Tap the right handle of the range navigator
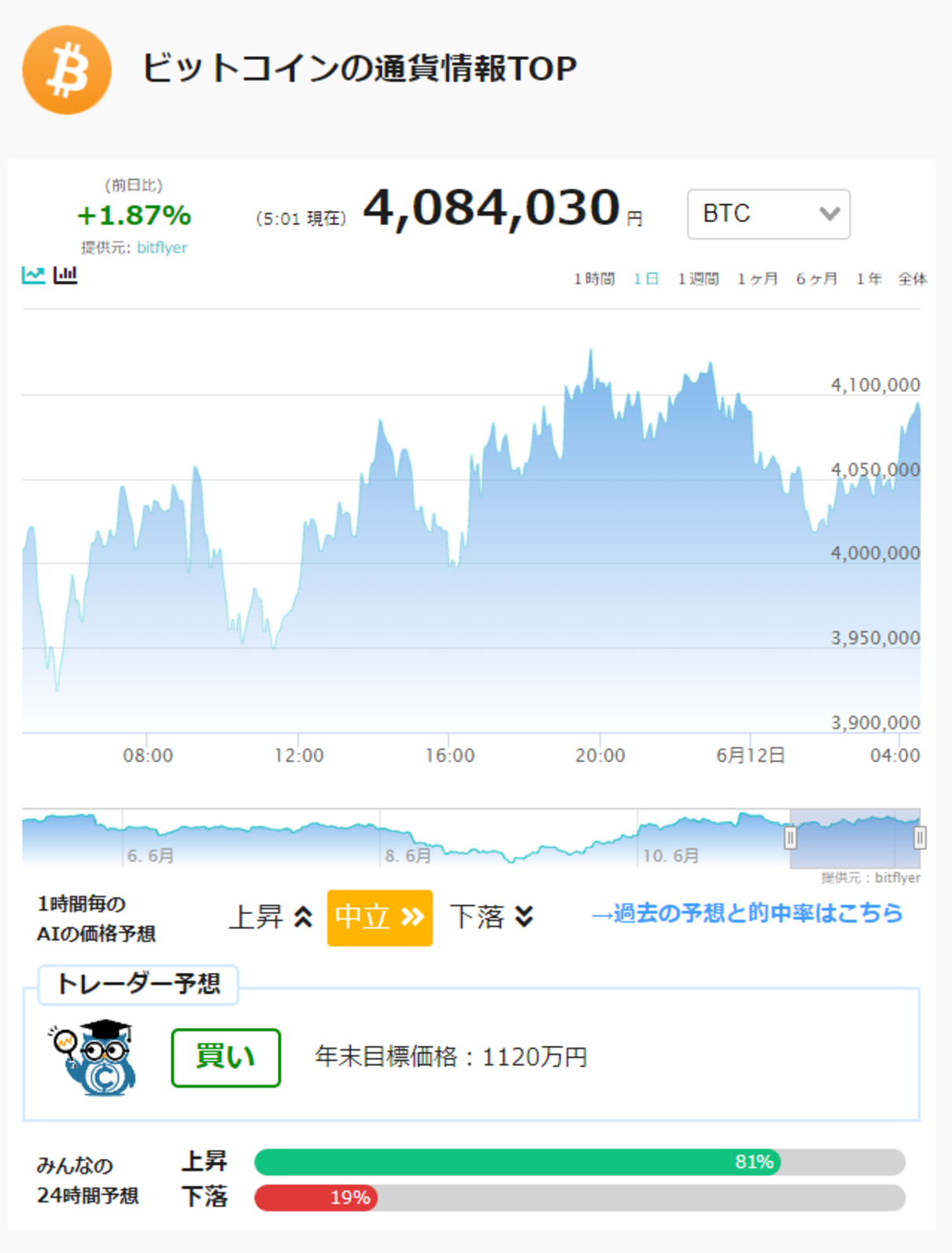Viewport: 952px width, 1253px height. pos(920,837)
